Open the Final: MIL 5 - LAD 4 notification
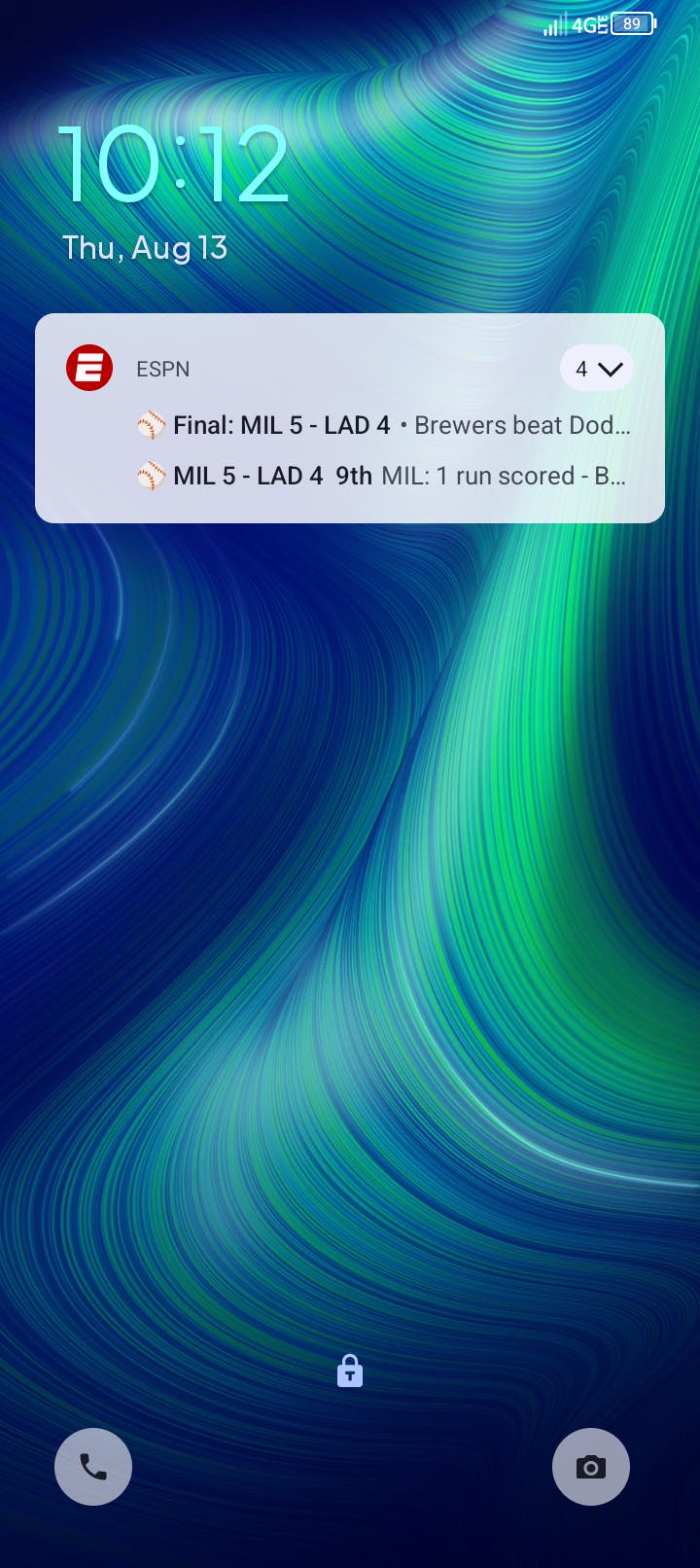The image size is (700, 1568). coord(383,425)
